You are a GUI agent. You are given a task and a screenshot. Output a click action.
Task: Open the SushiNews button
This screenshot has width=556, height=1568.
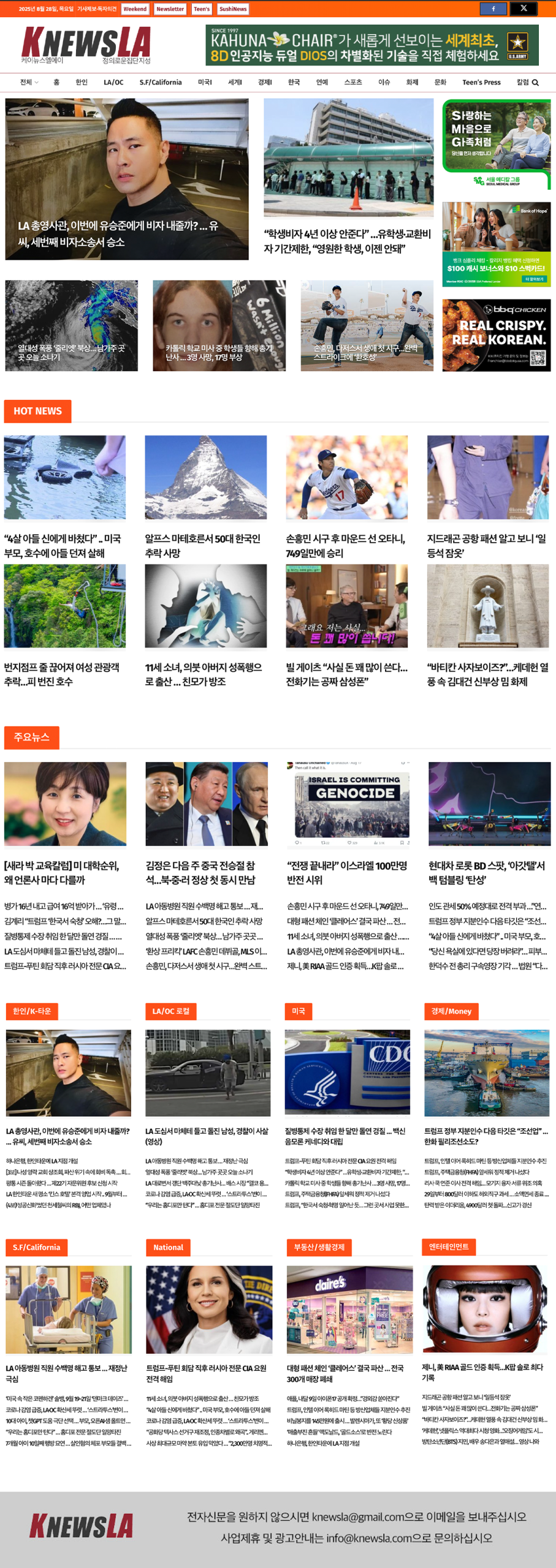[233, 9]
